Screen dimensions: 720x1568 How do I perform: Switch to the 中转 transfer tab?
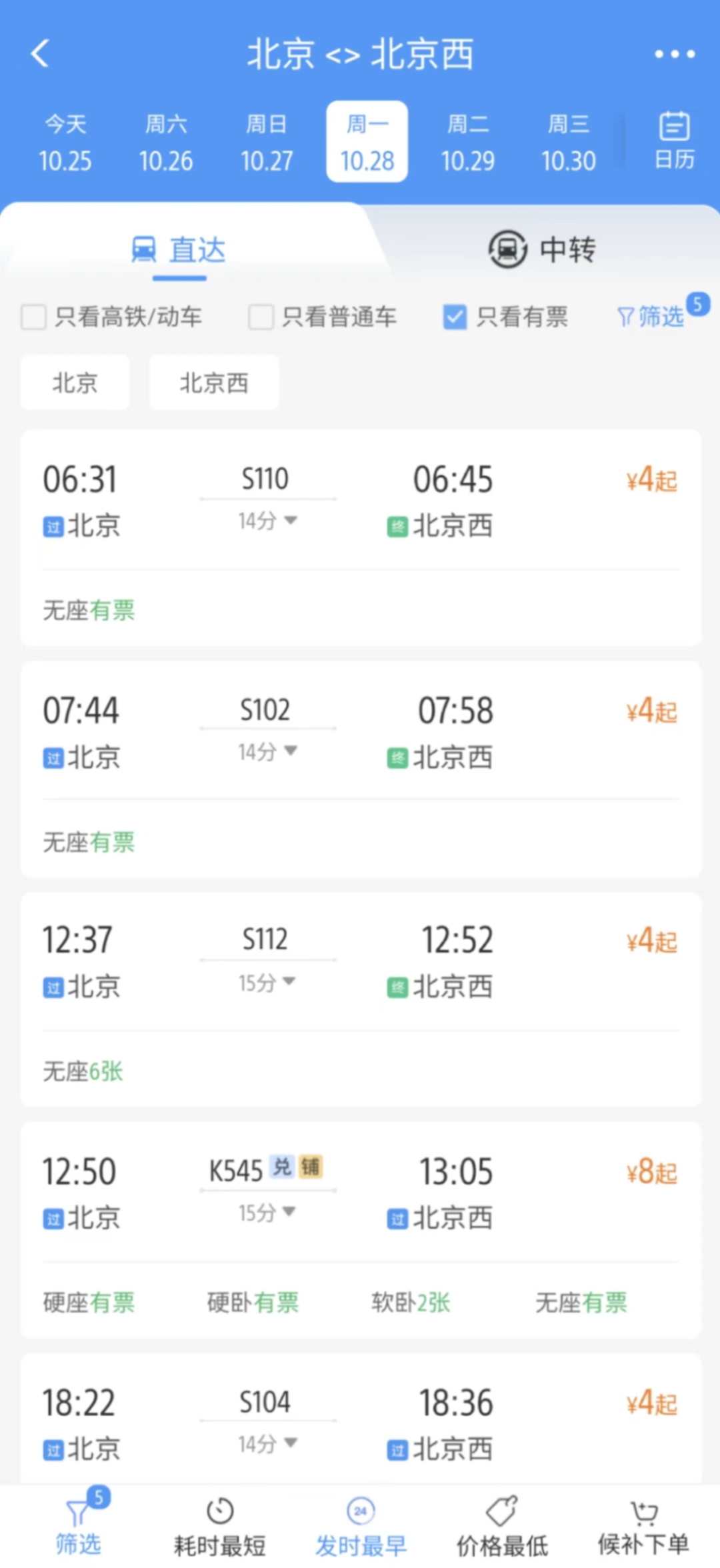[541, 250]
